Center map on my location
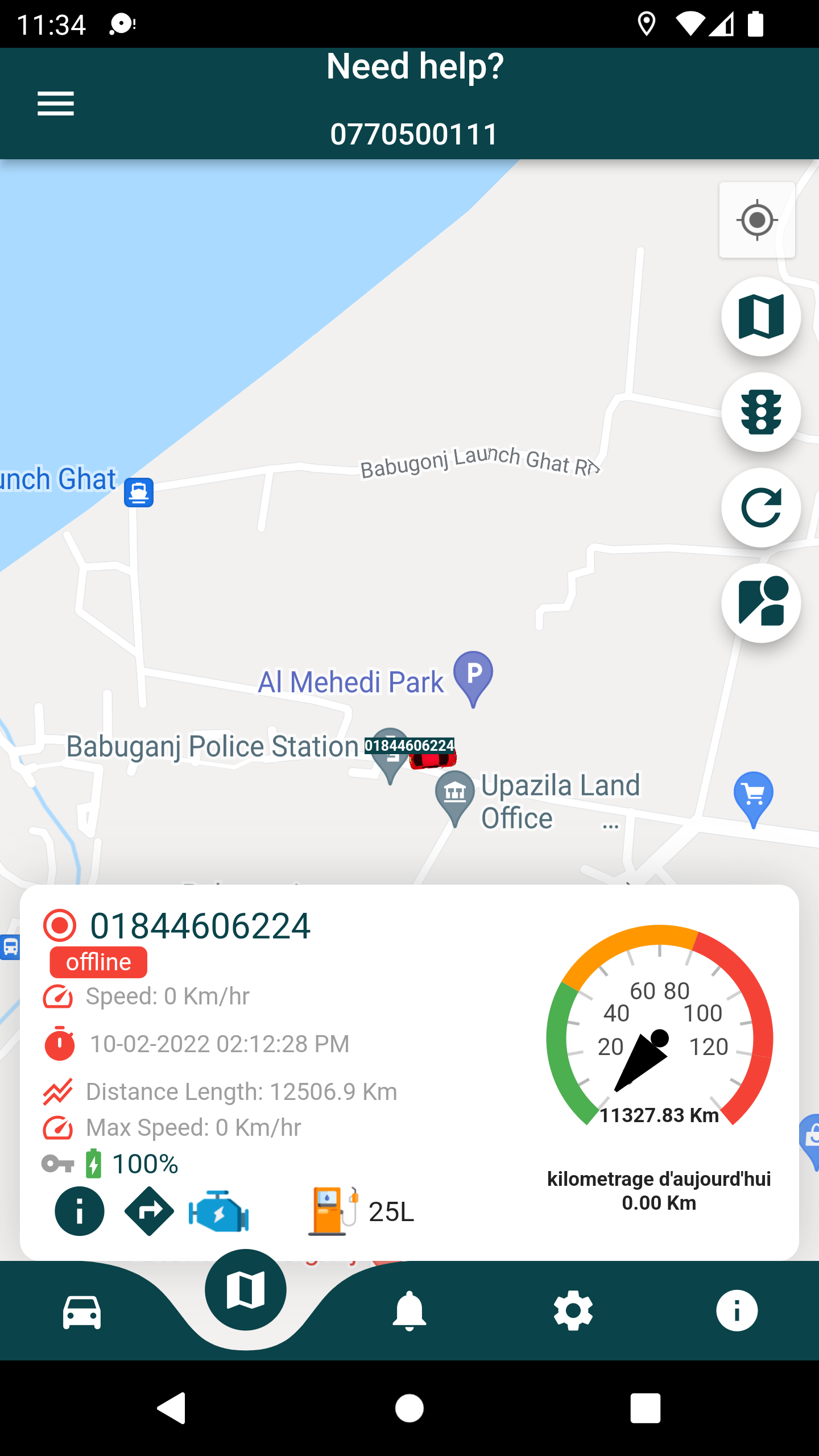 [x=757, y=220]
